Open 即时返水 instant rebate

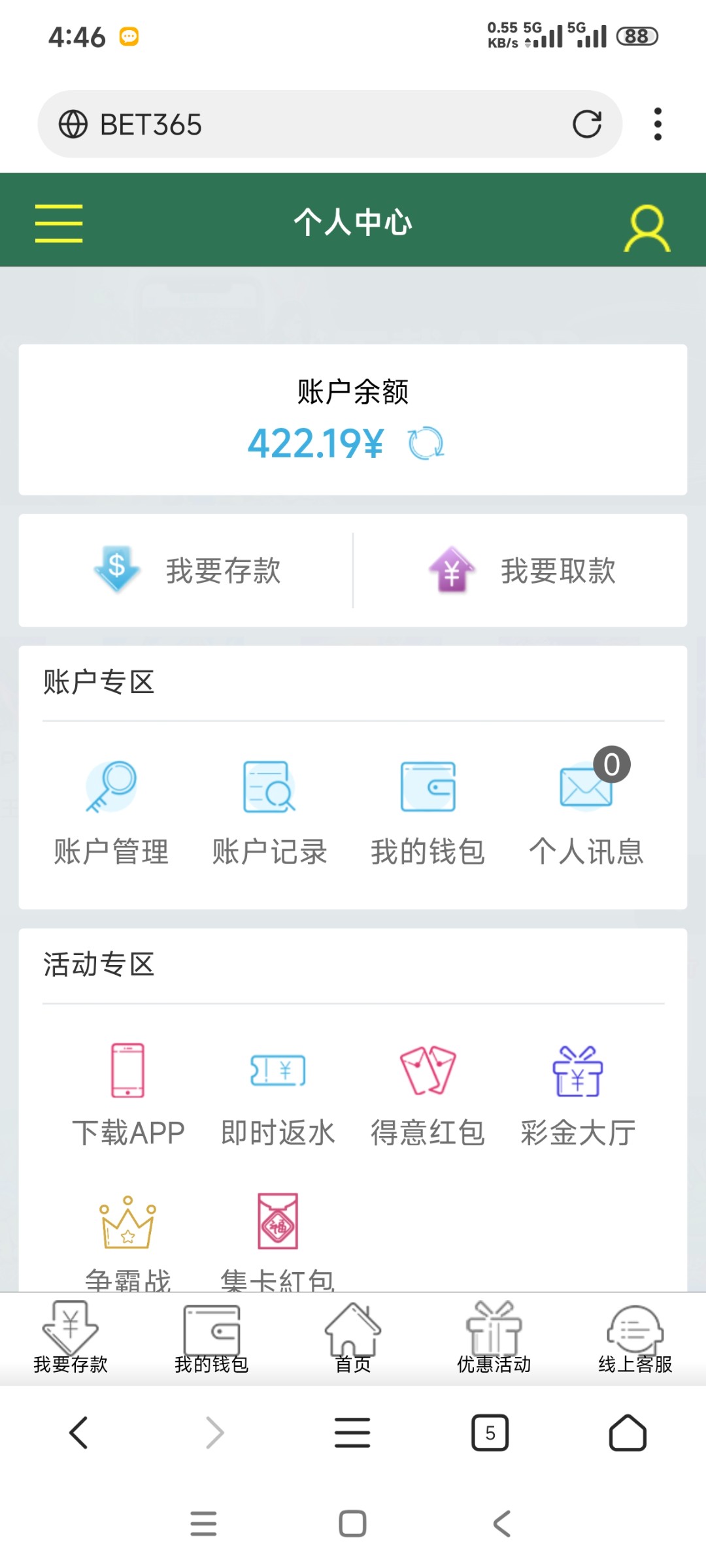tap(278, 1094)
